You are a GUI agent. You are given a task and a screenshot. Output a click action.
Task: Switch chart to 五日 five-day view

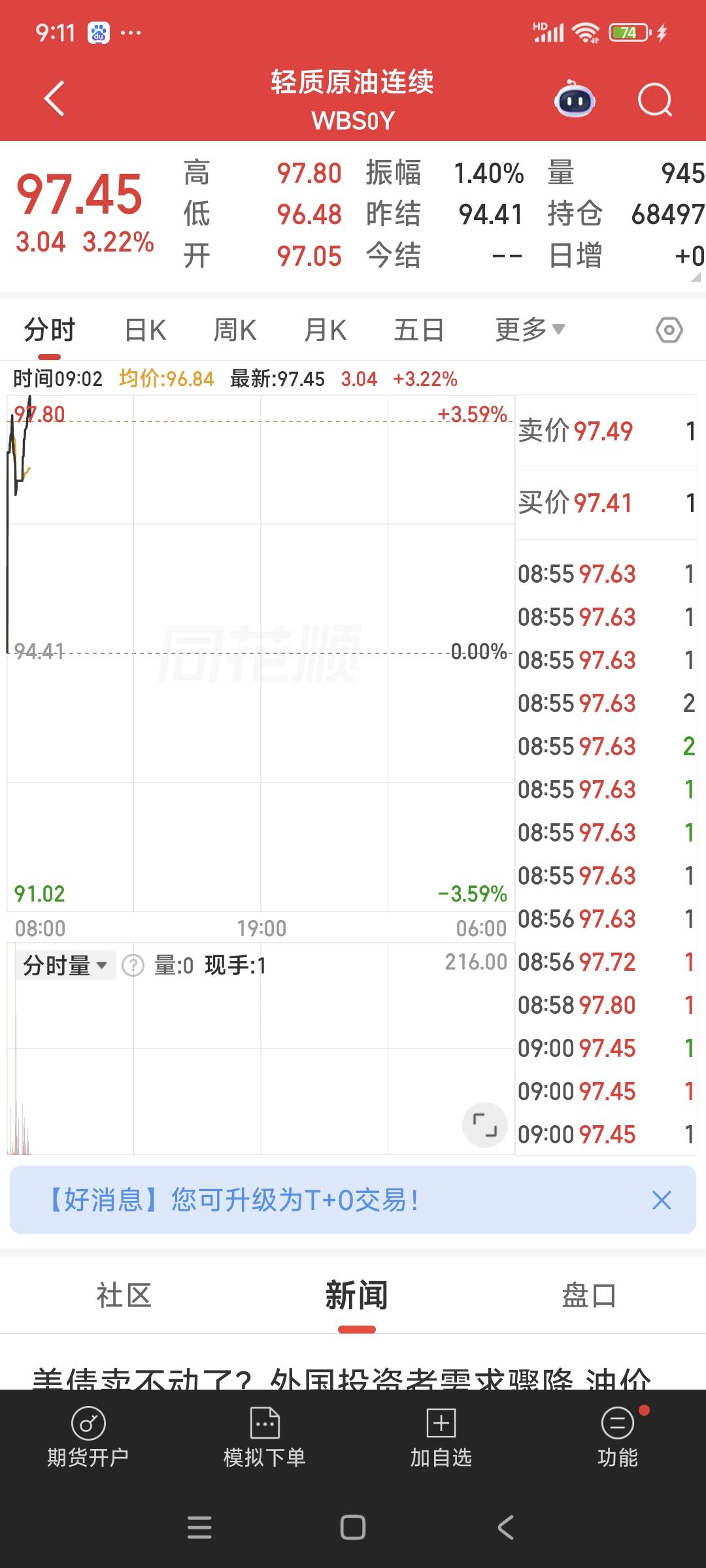(418, 330)
